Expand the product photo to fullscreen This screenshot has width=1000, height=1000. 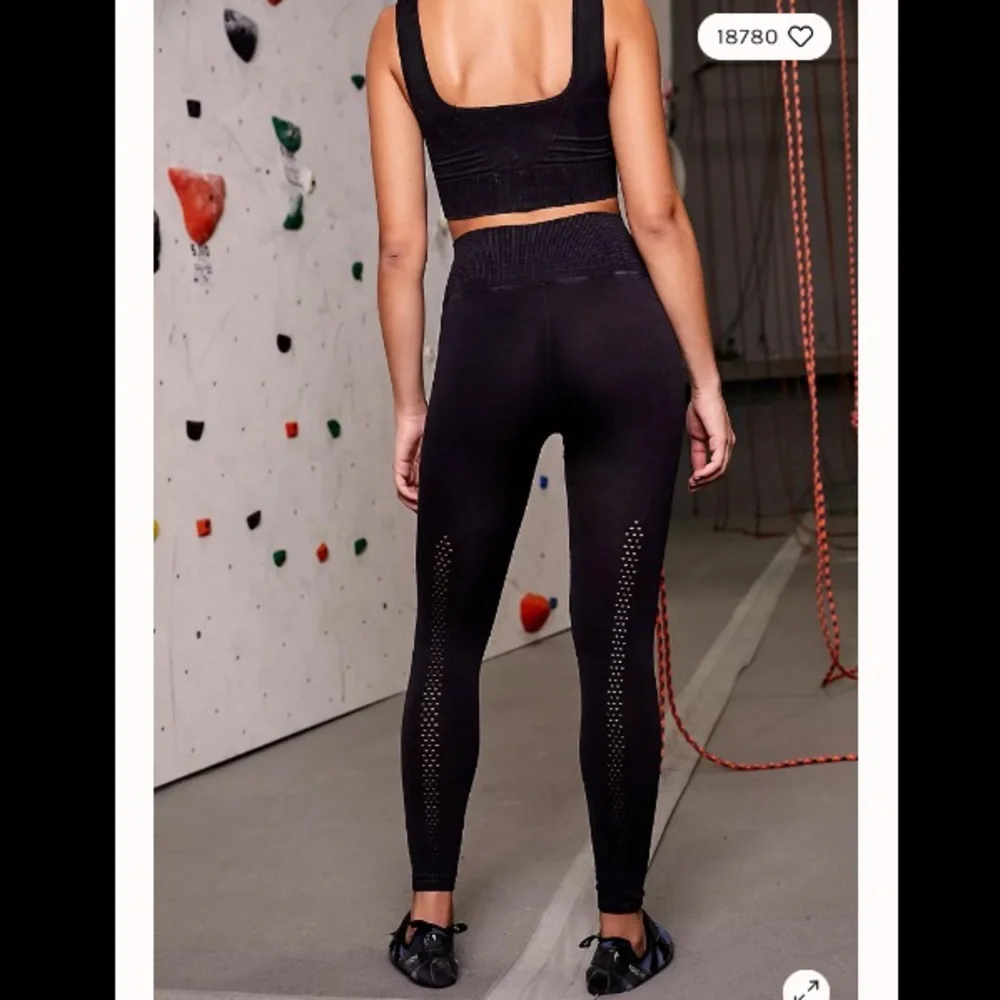(806, 988)
